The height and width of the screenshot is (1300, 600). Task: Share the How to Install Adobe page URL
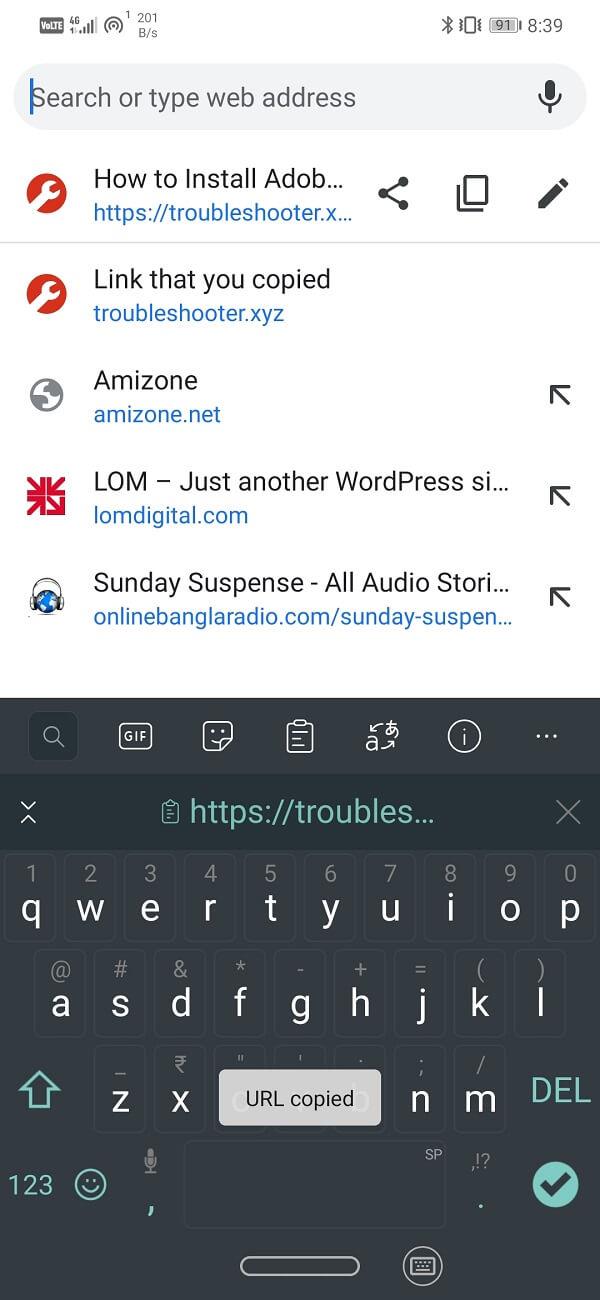point(393,194)
